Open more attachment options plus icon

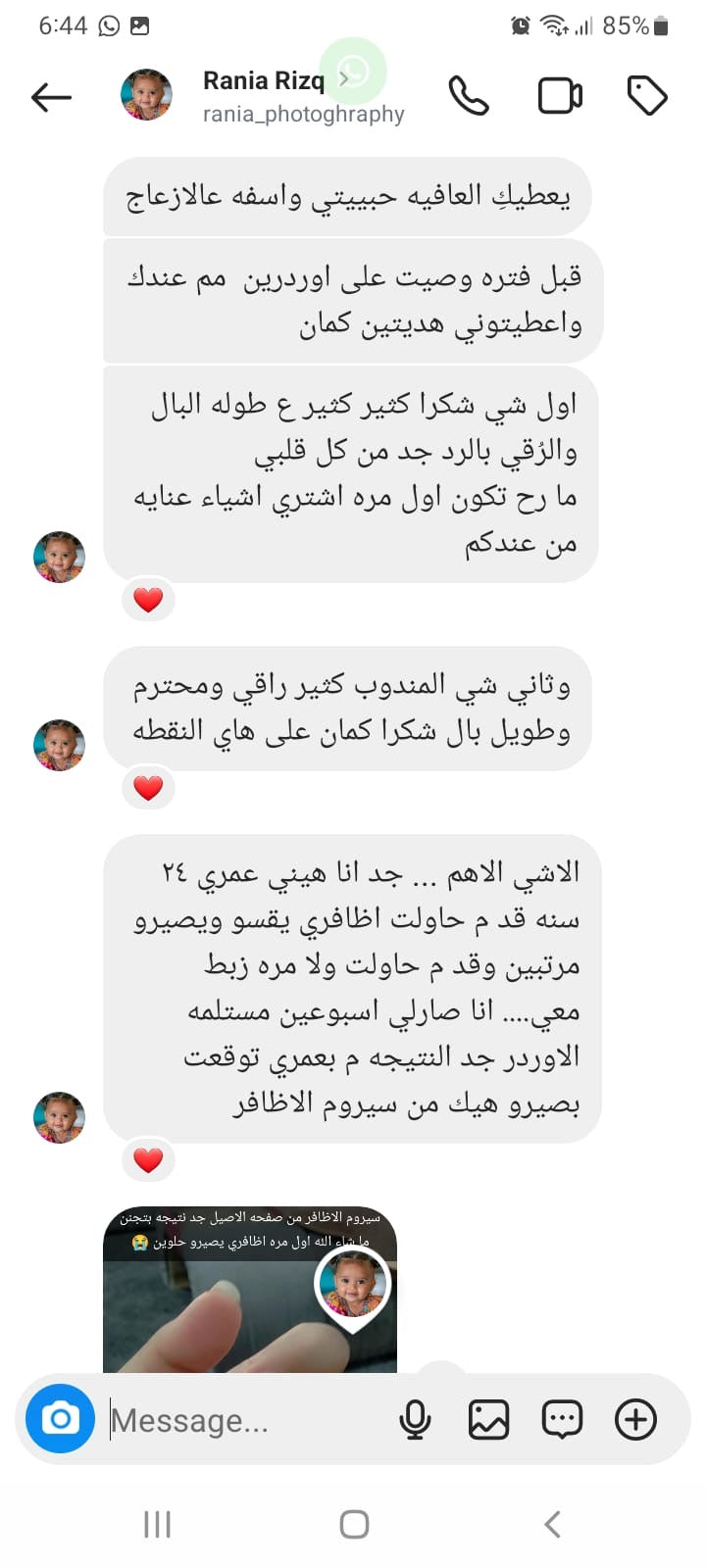(635, 1419)
